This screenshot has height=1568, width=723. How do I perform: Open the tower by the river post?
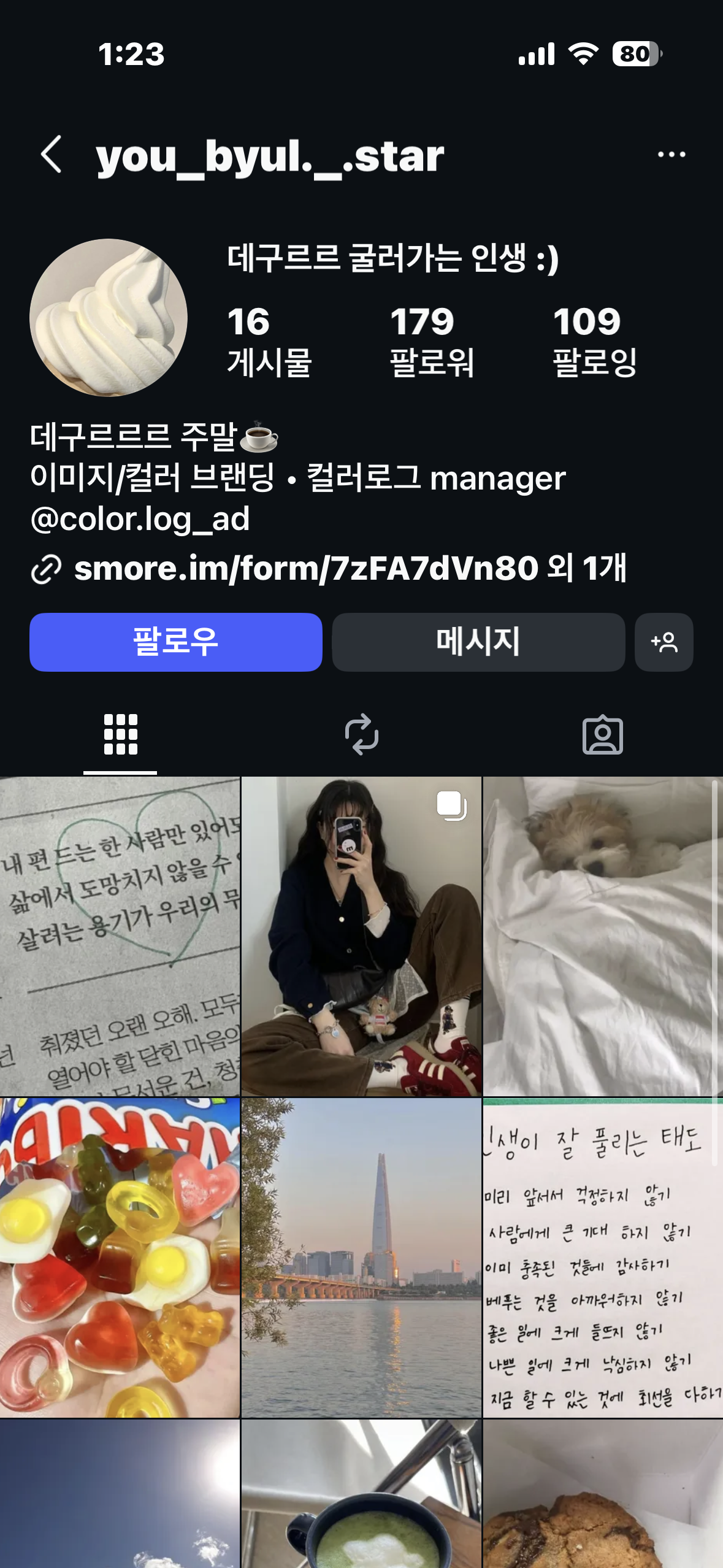tap(361, 1258)
